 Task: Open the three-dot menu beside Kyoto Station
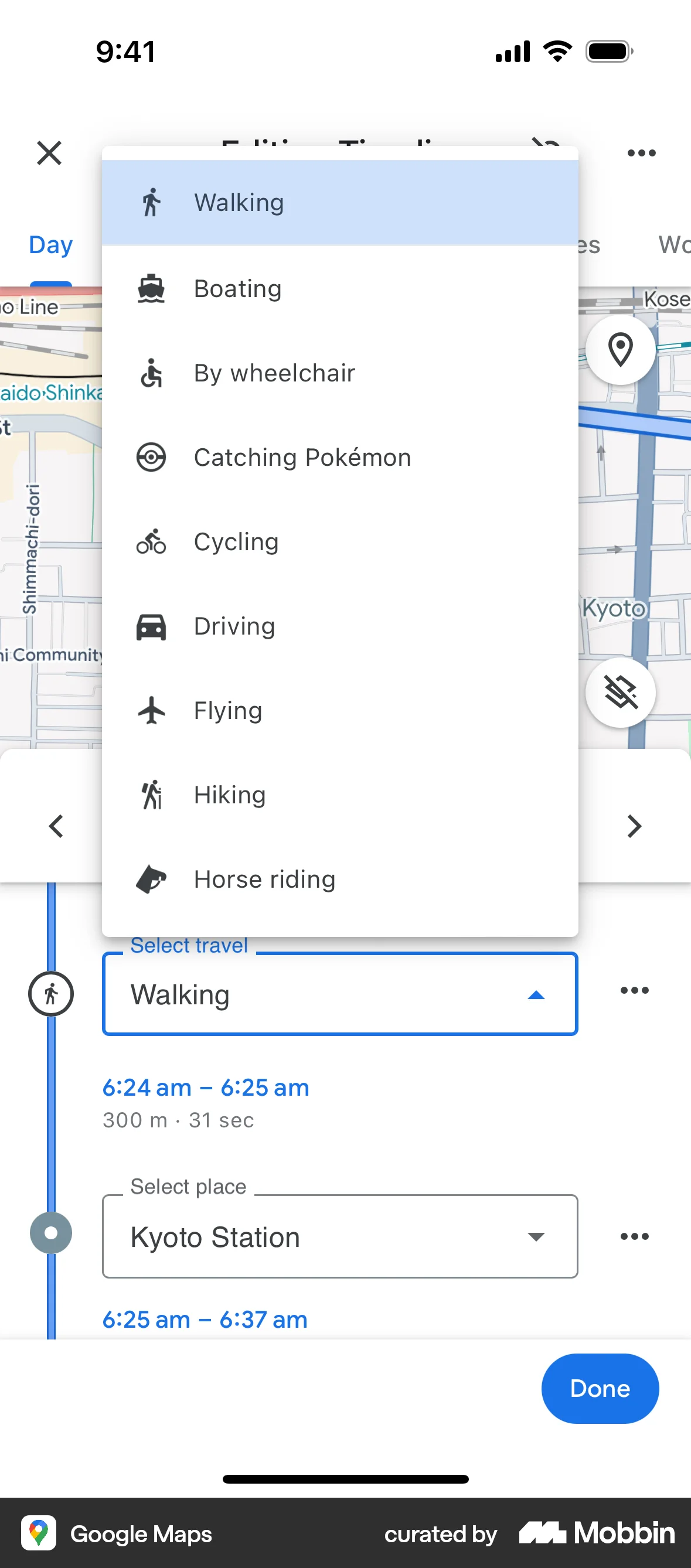point(634,1236)
